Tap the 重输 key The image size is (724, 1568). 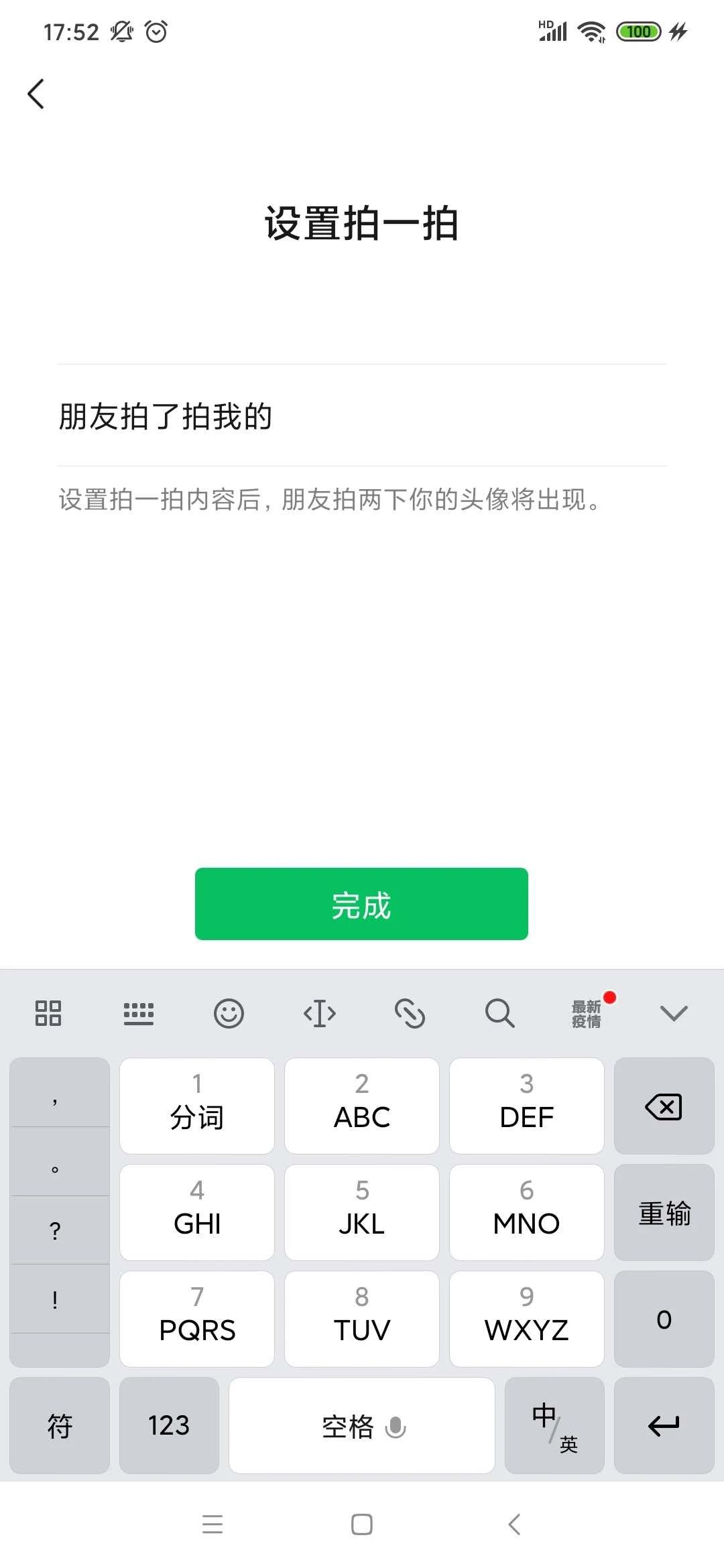[x=664, y=1213]
